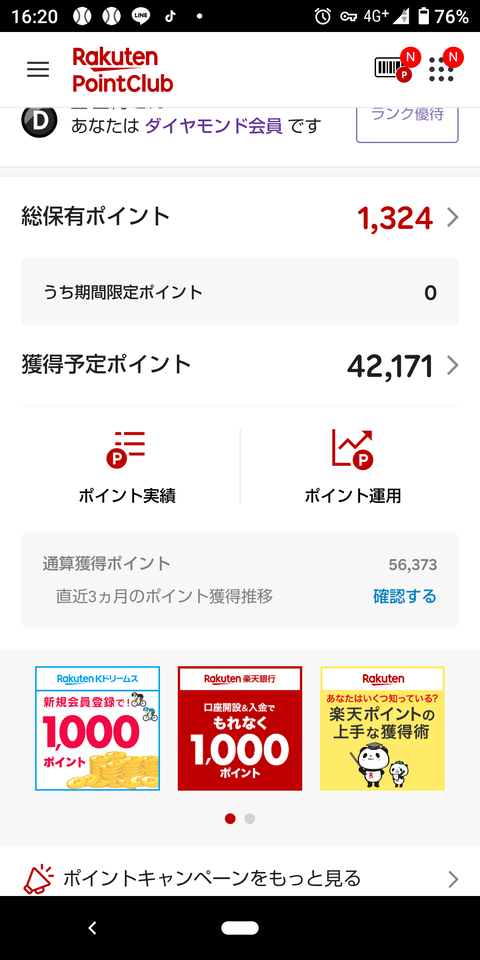
Task: Open 総保有ポイント details
Action: (x=240, y=217)
